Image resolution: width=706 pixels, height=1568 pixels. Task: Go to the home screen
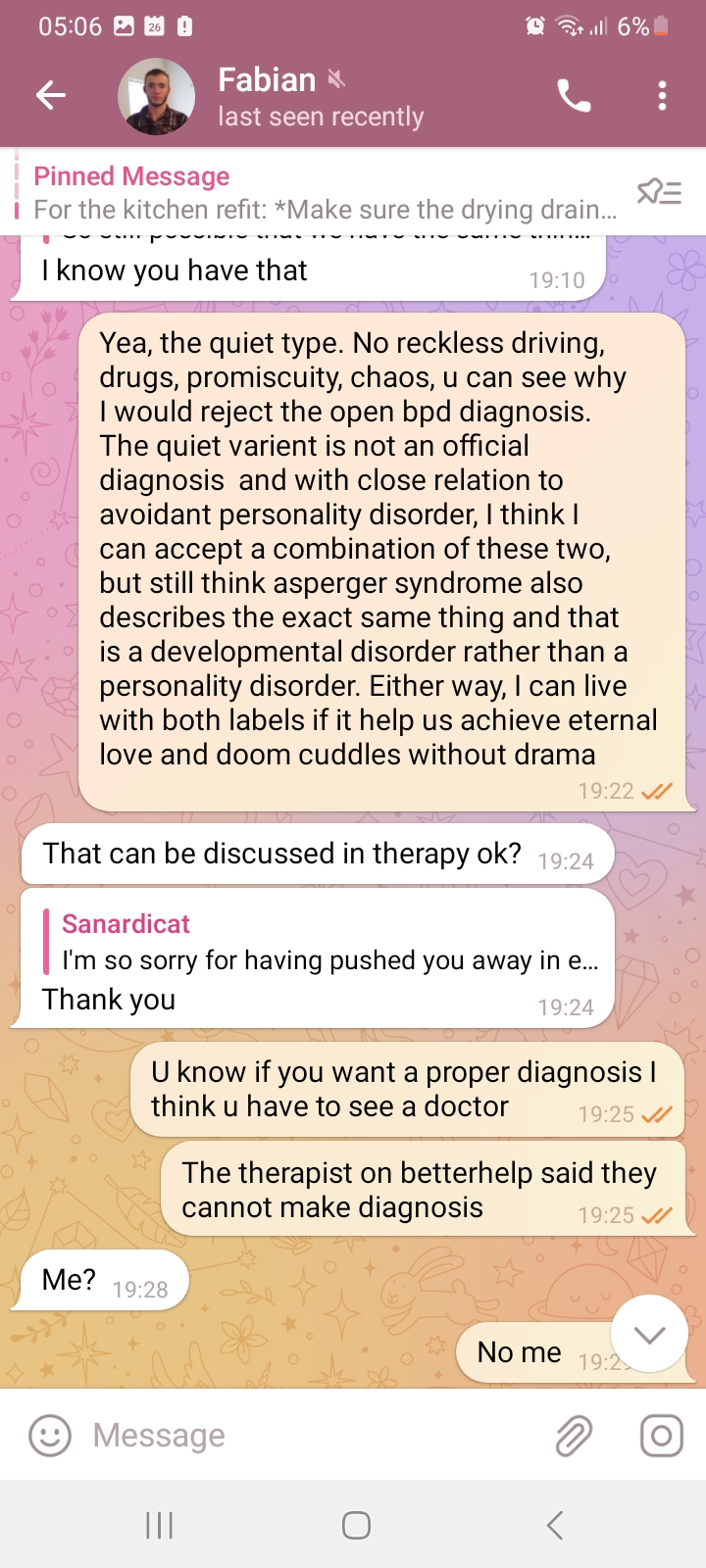pos(356,1525)
